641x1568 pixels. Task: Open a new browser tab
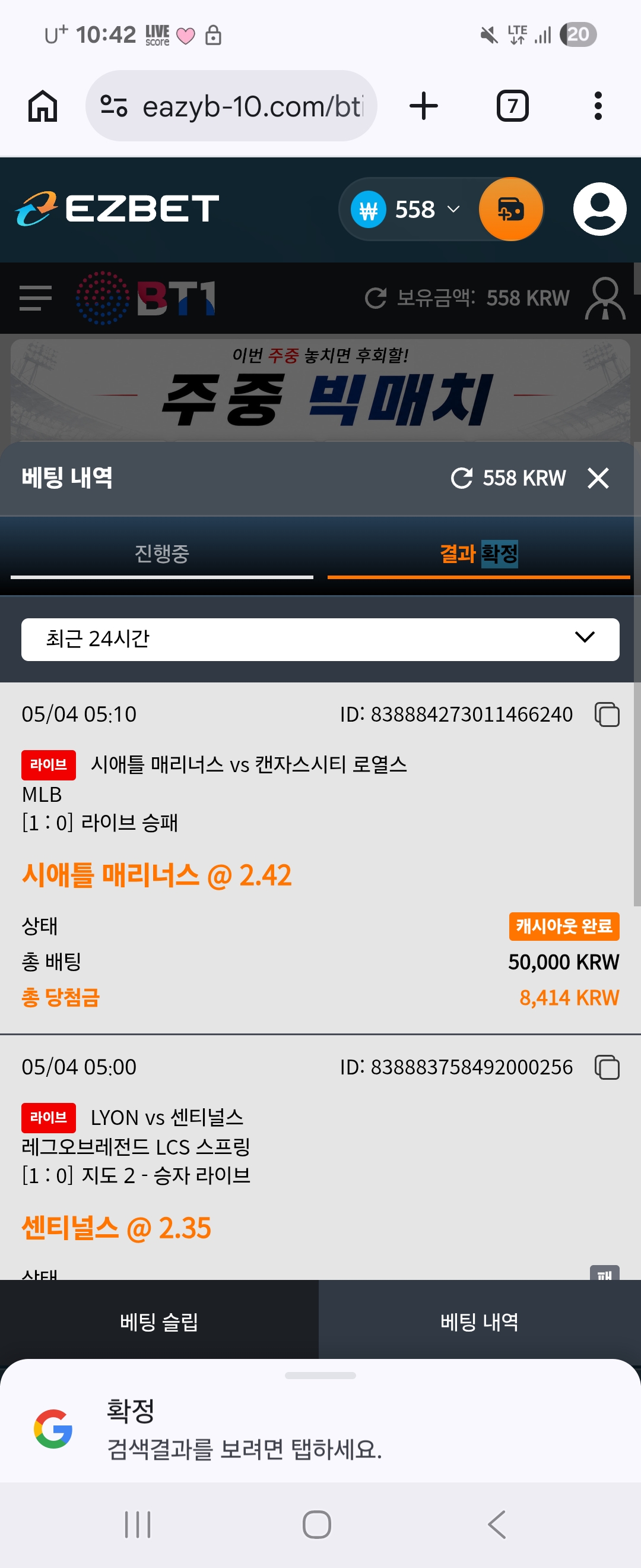(424, 106)
